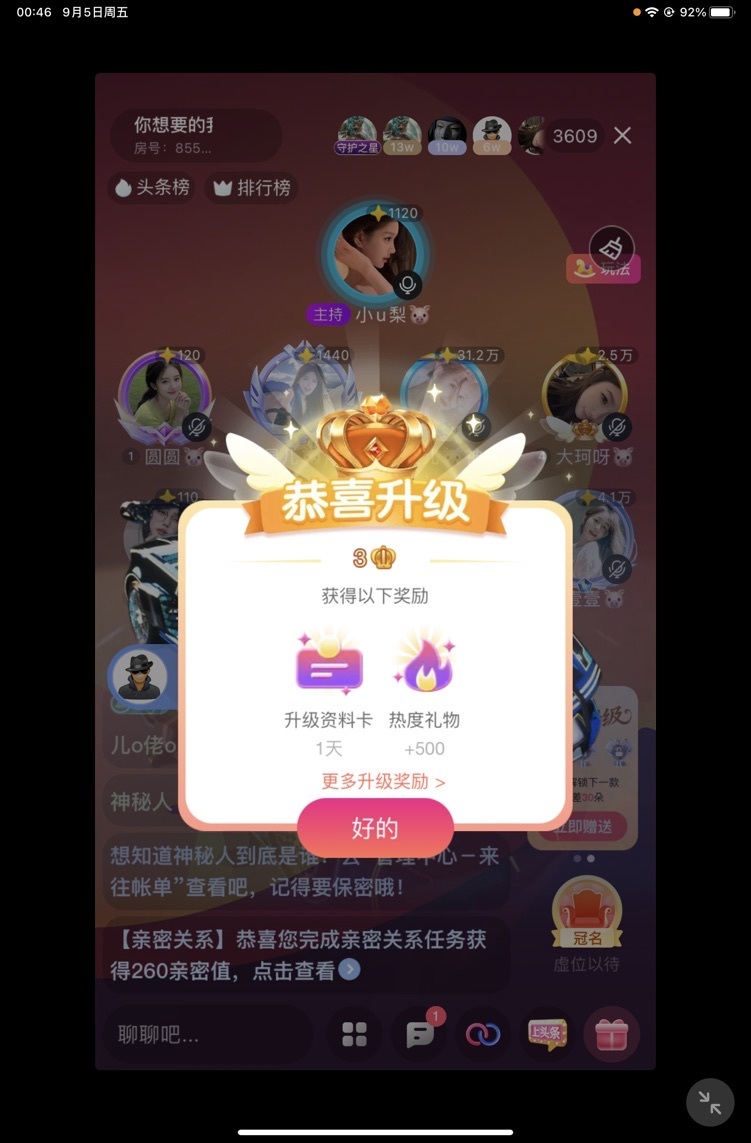This screenshot has width=751, height=1143.
Task: Open the 头条榜 ranking
Action: (152, 188)
